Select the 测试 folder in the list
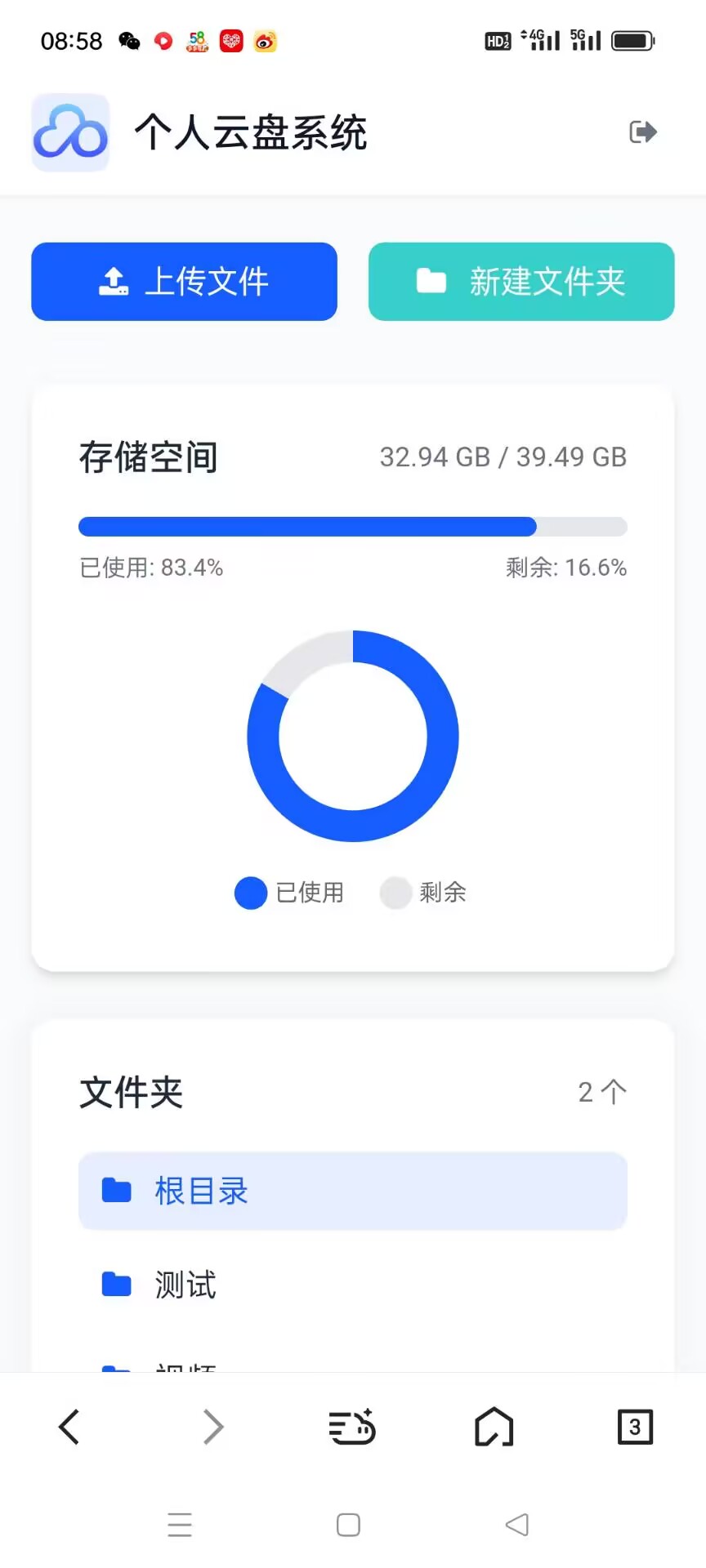Image resolution: width=706 pixels, height=1568 pixels. (183, 1285)
